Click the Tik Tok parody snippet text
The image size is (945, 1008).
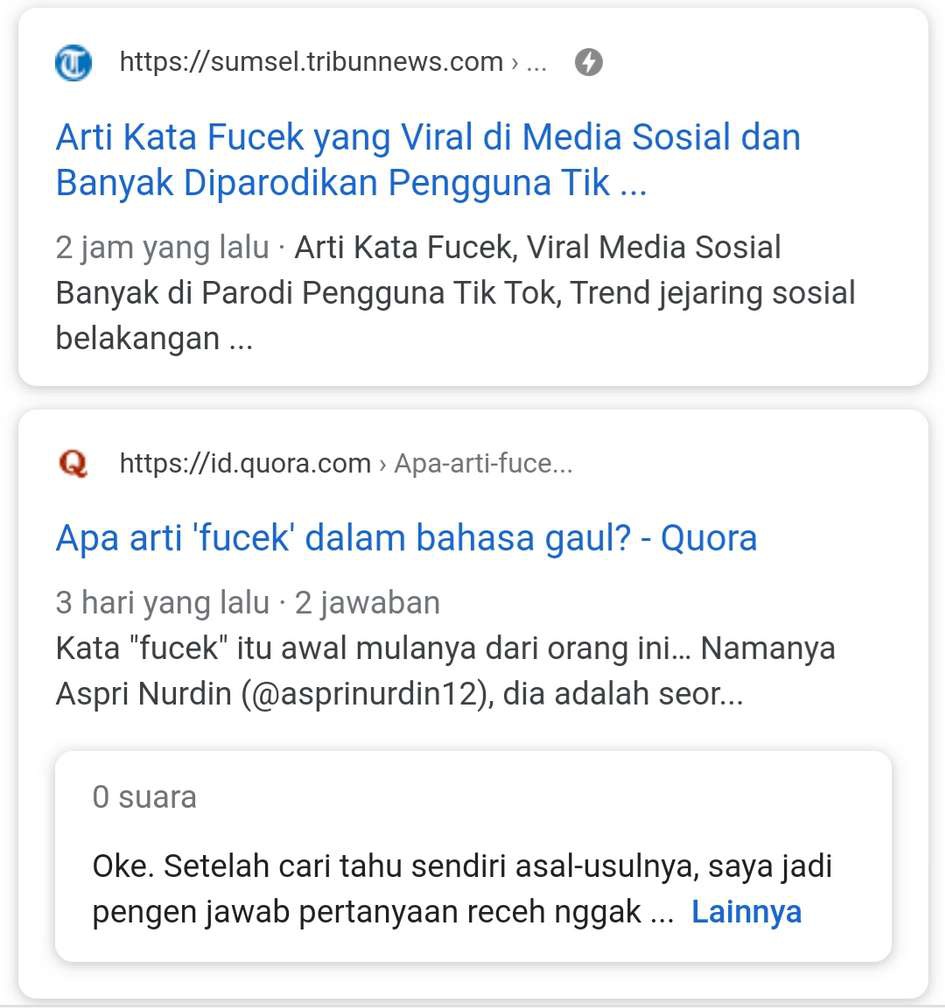pyautogui.click(x=455, y=292)
